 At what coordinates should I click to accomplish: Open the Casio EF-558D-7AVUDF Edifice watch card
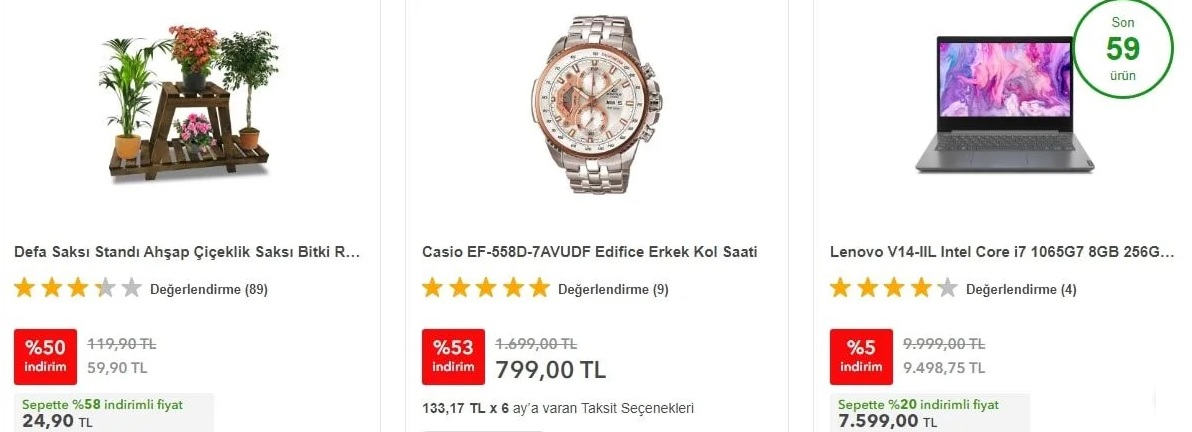(589, 252)
